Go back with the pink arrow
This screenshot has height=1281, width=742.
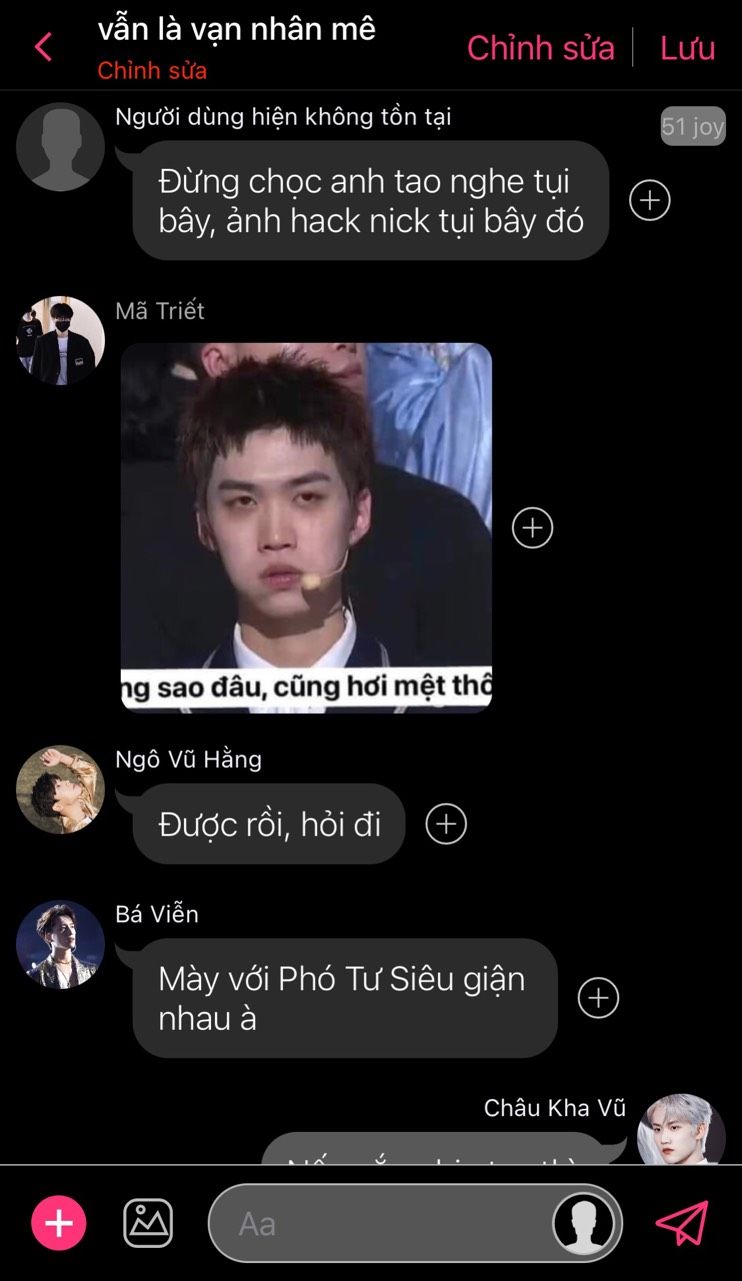43,47
